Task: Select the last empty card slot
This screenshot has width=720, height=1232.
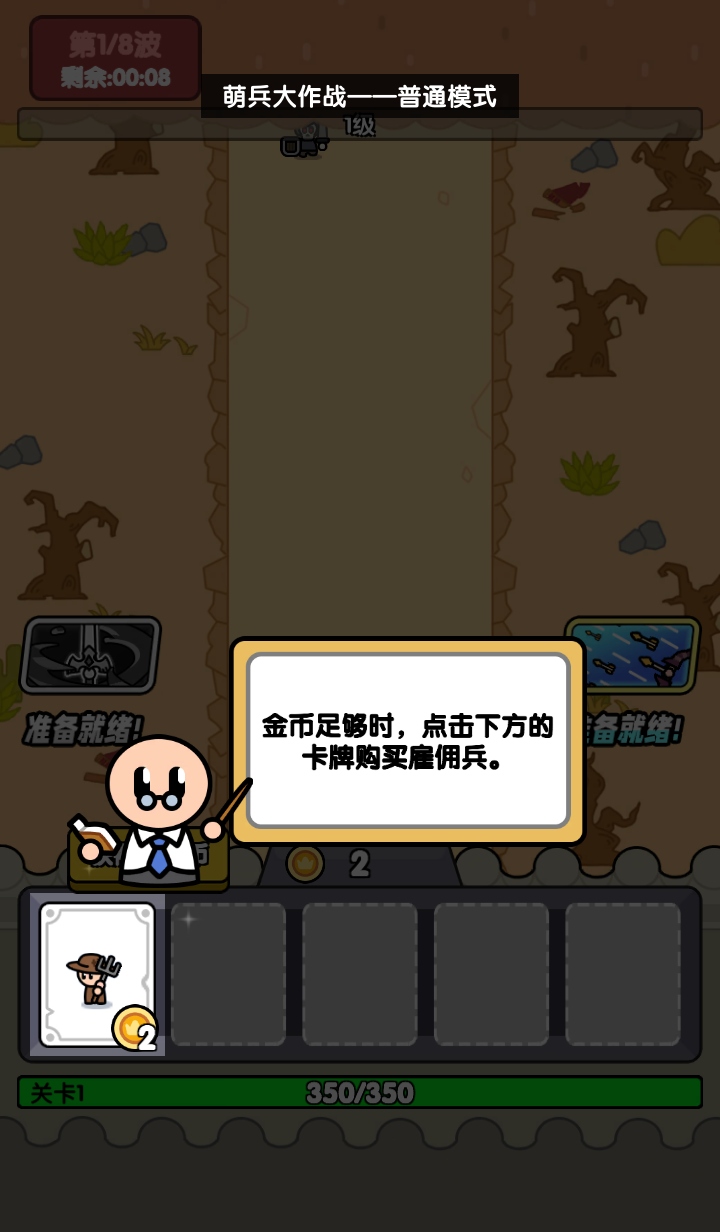Action: [622, 971]
